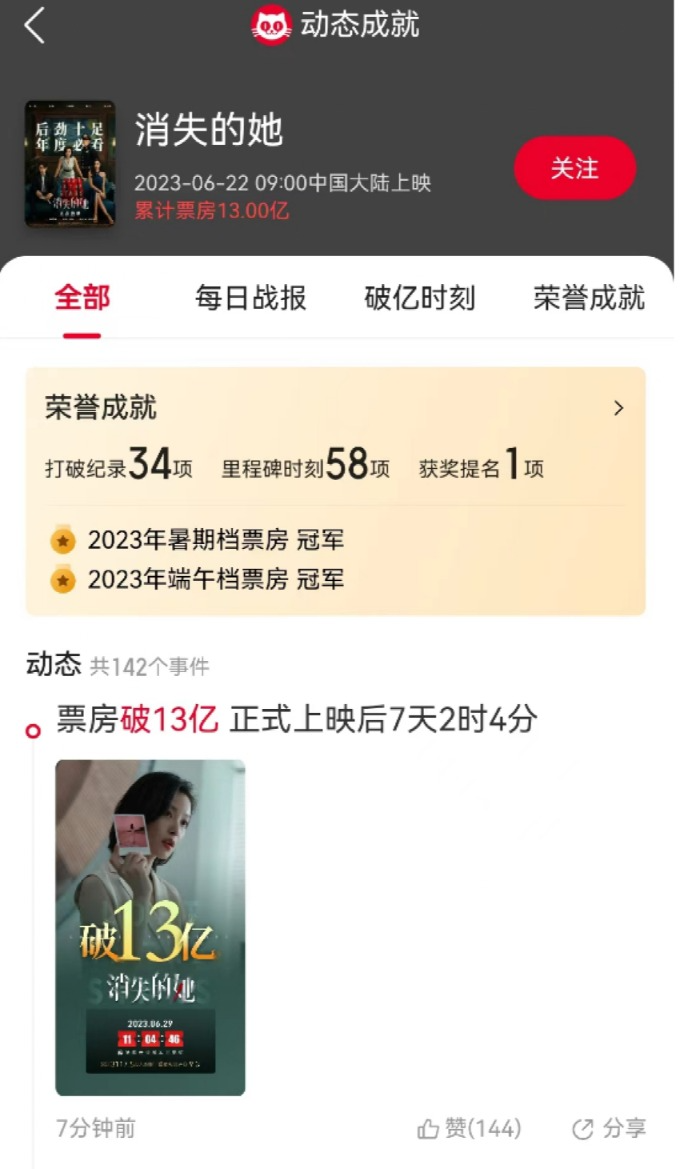Switch to the 每日战报 tab
The image size is (684, 1169).
tap(250, 298)
